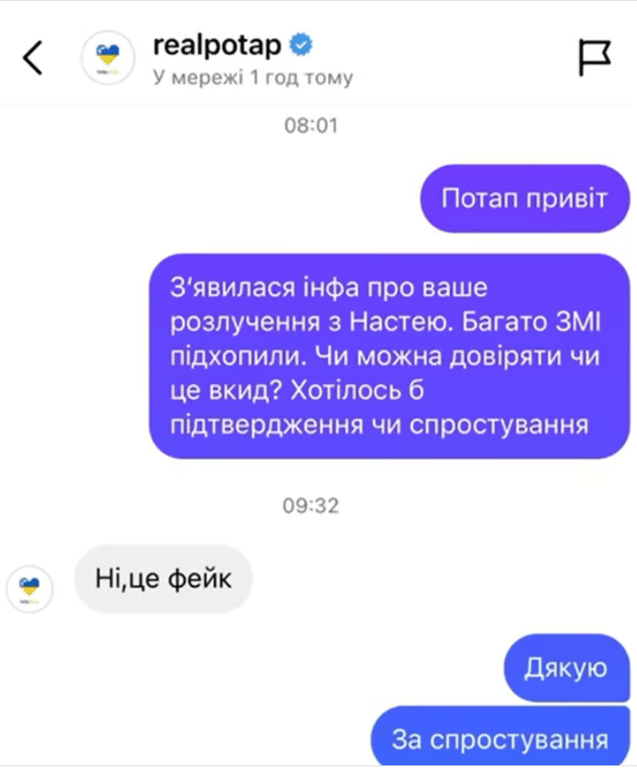
Task: Tap the avatar next to the «Ні,це фейк» message
Action: pyautogui.click(x=30, y=587)
